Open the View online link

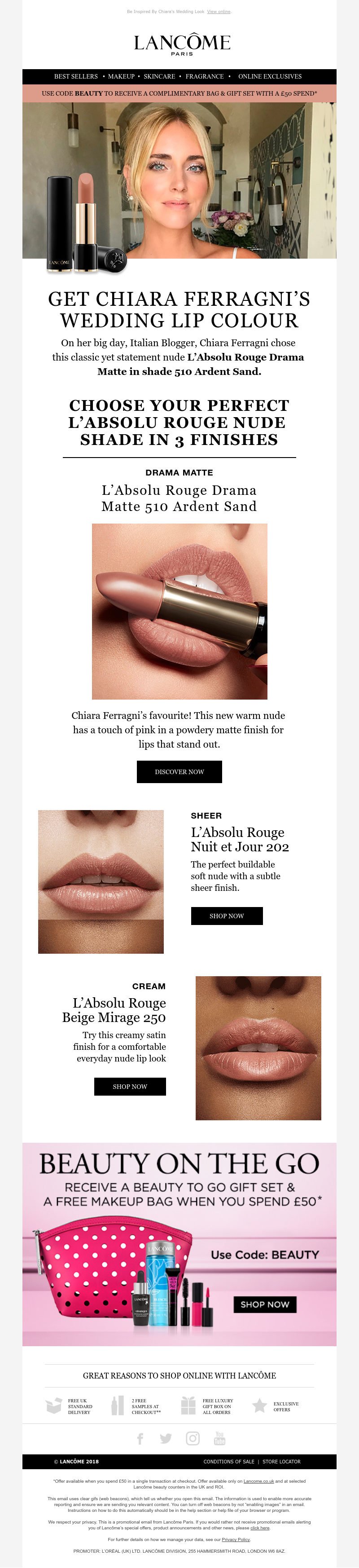[x=219, y=12]
